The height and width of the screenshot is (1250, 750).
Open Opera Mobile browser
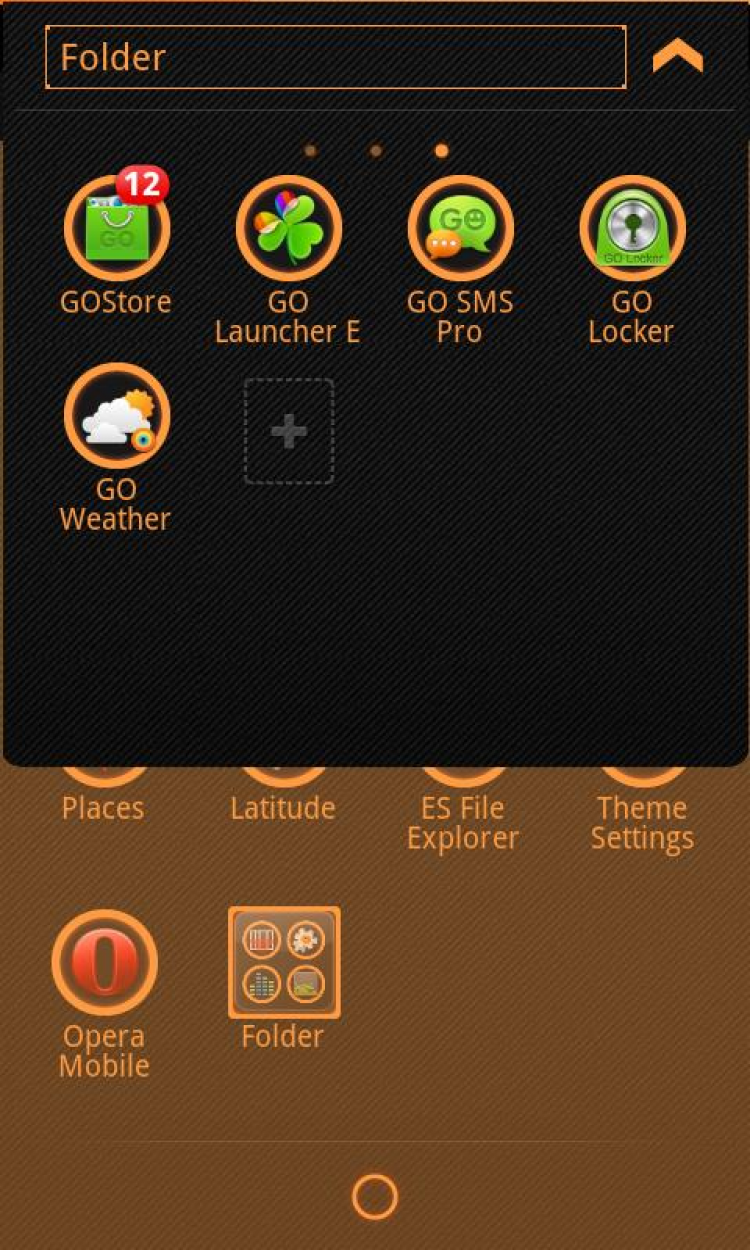pyautogui.click(x=104, y=963)
